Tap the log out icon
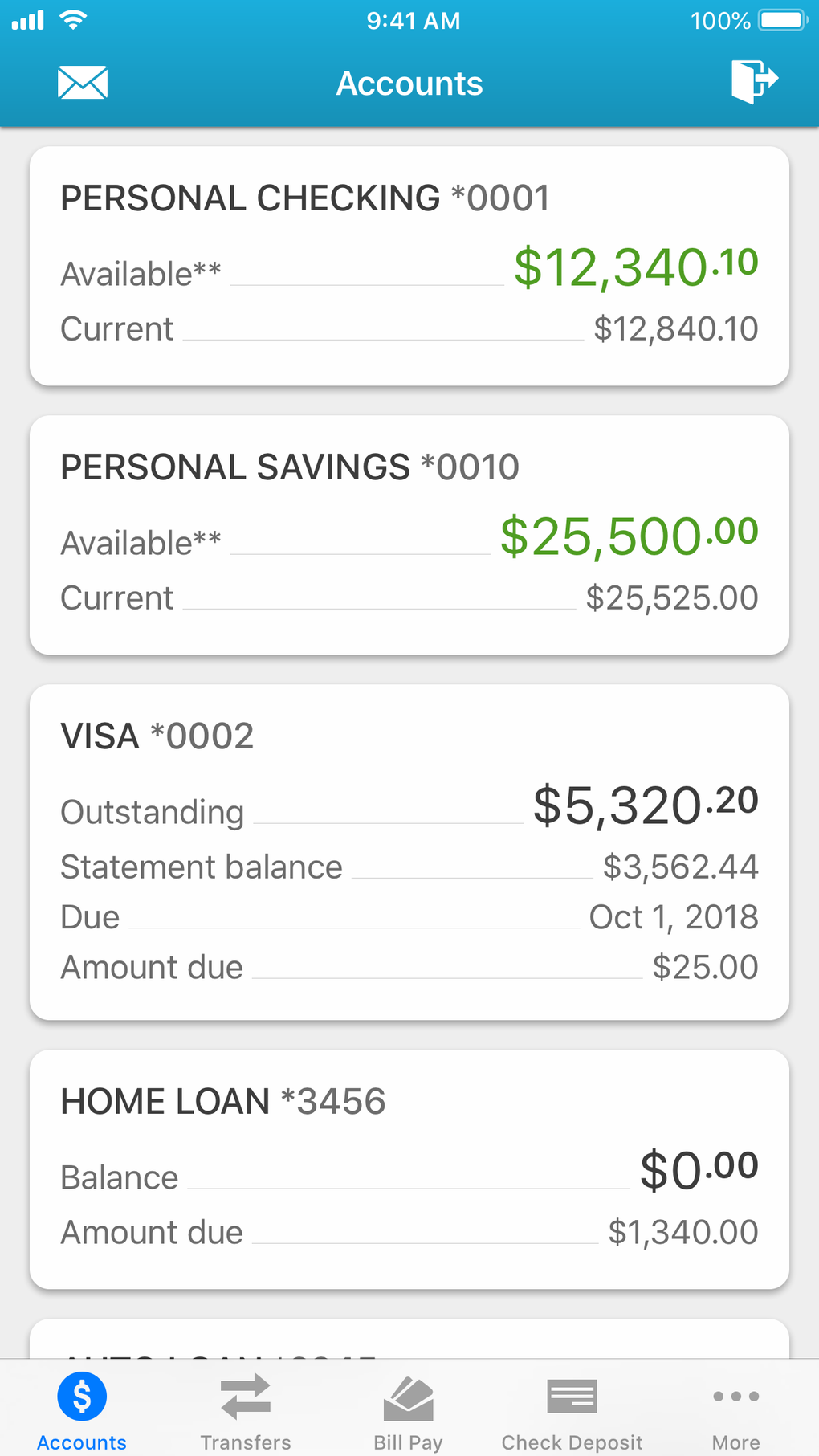The height and width of the screenshot is (1456, 819). pyautogui.click(x=754, y=81)
